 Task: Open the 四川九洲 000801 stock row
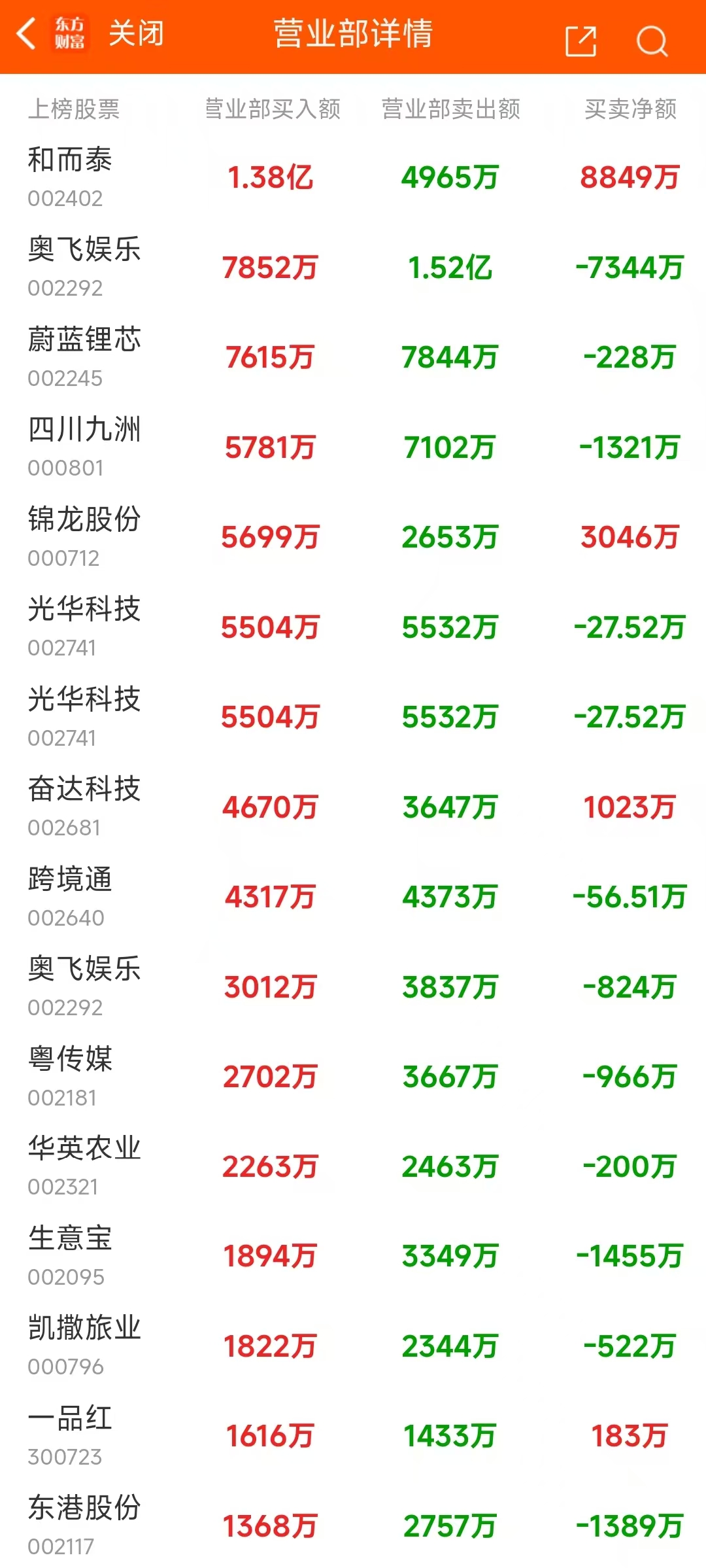coord(353,447)
